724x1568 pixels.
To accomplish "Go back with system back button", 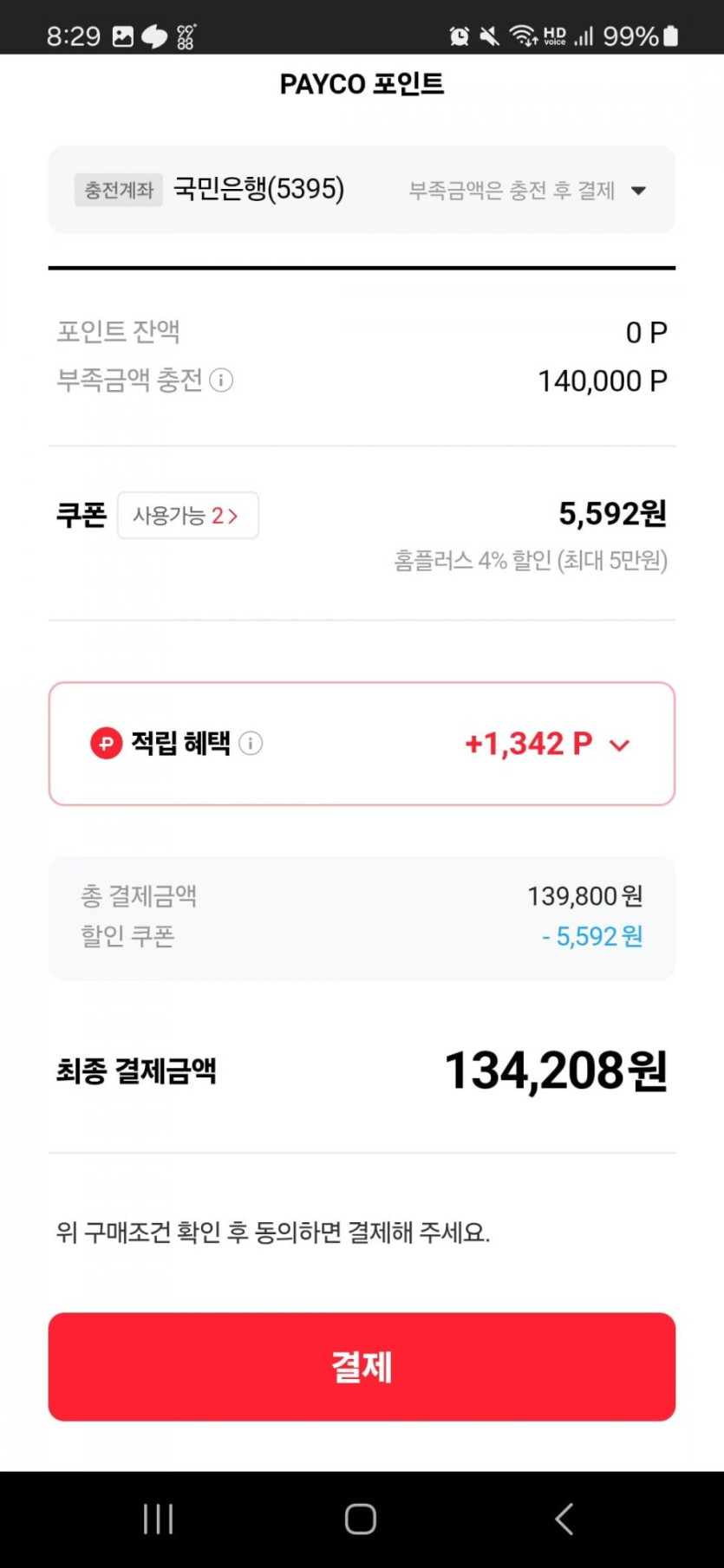I will [564, 1519].
